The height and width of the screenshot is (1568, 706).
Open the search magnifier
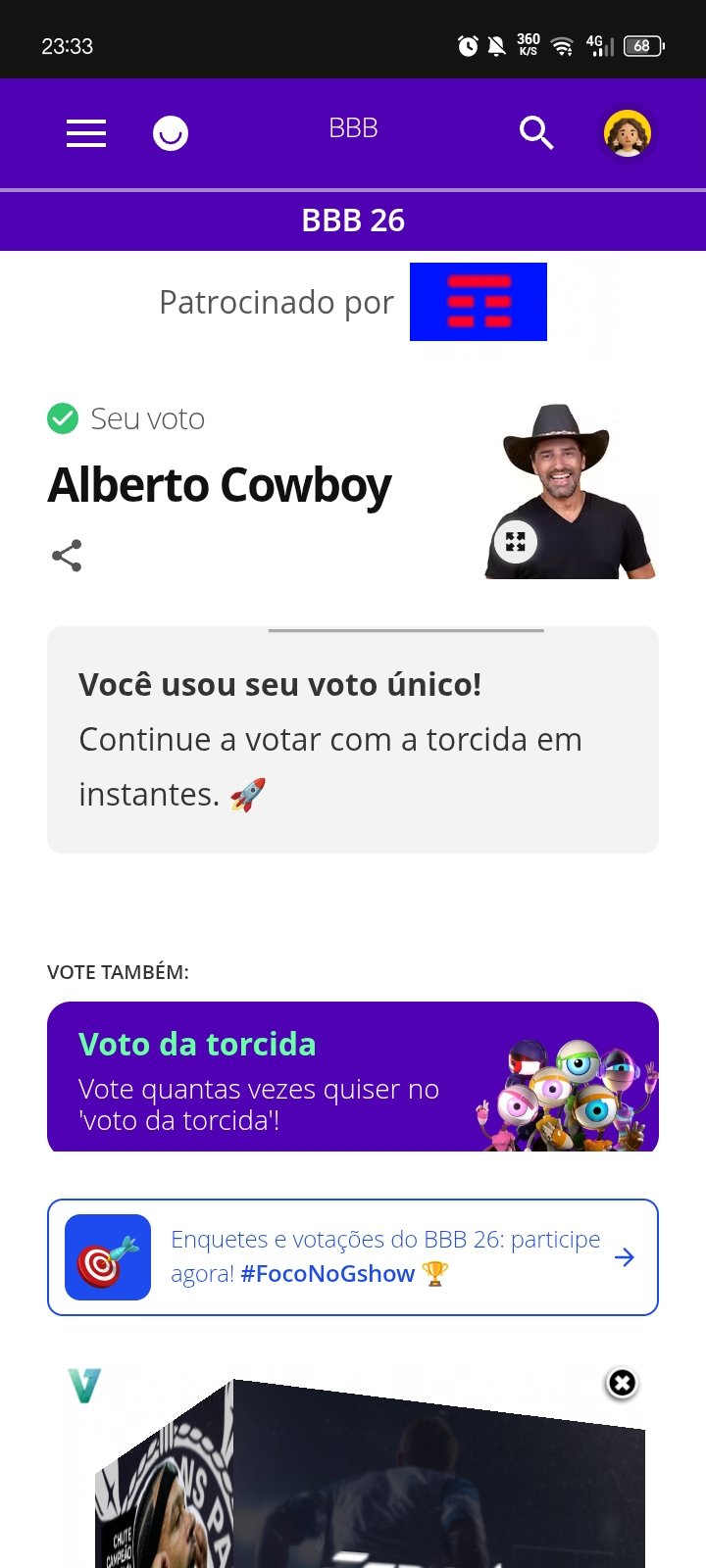pyautogui.click(x=536, y=132)
